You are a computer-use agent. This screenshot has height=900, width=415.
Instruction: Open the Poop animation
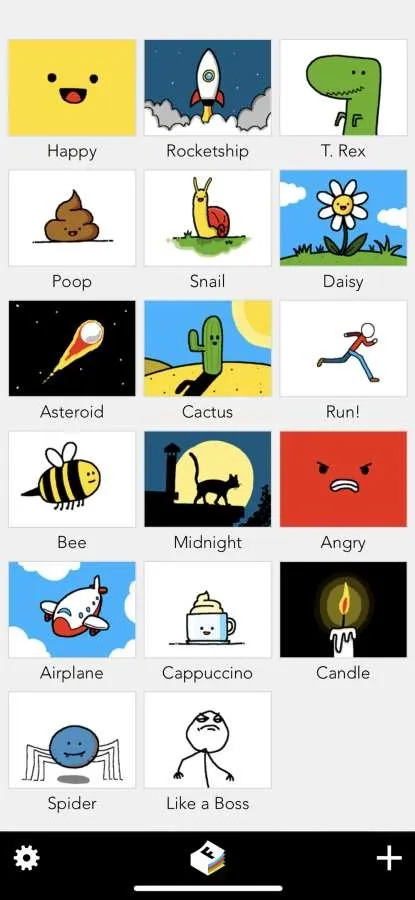(72, 218)
